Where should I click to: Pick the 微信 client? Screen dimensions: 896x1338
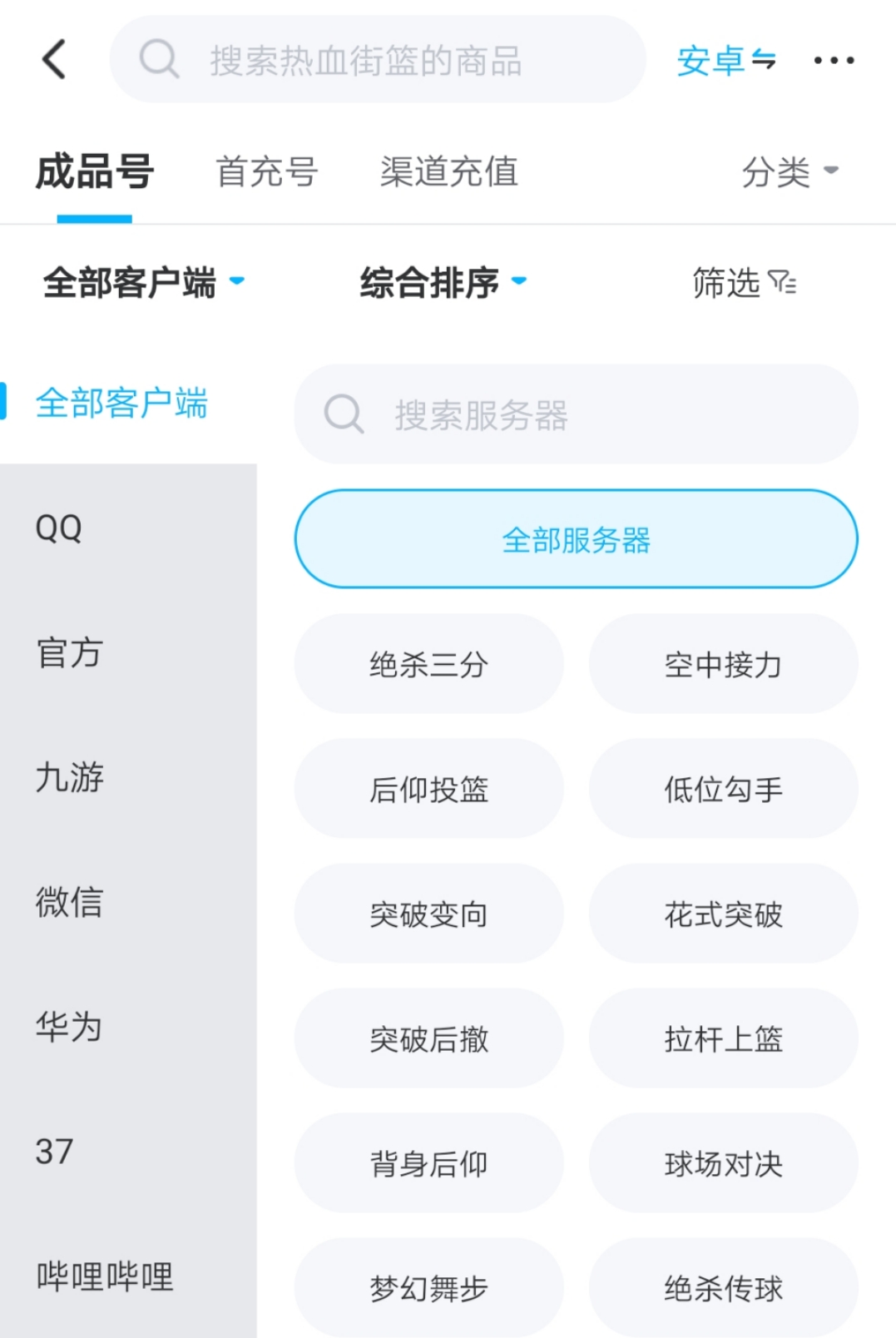pos(69,902)
